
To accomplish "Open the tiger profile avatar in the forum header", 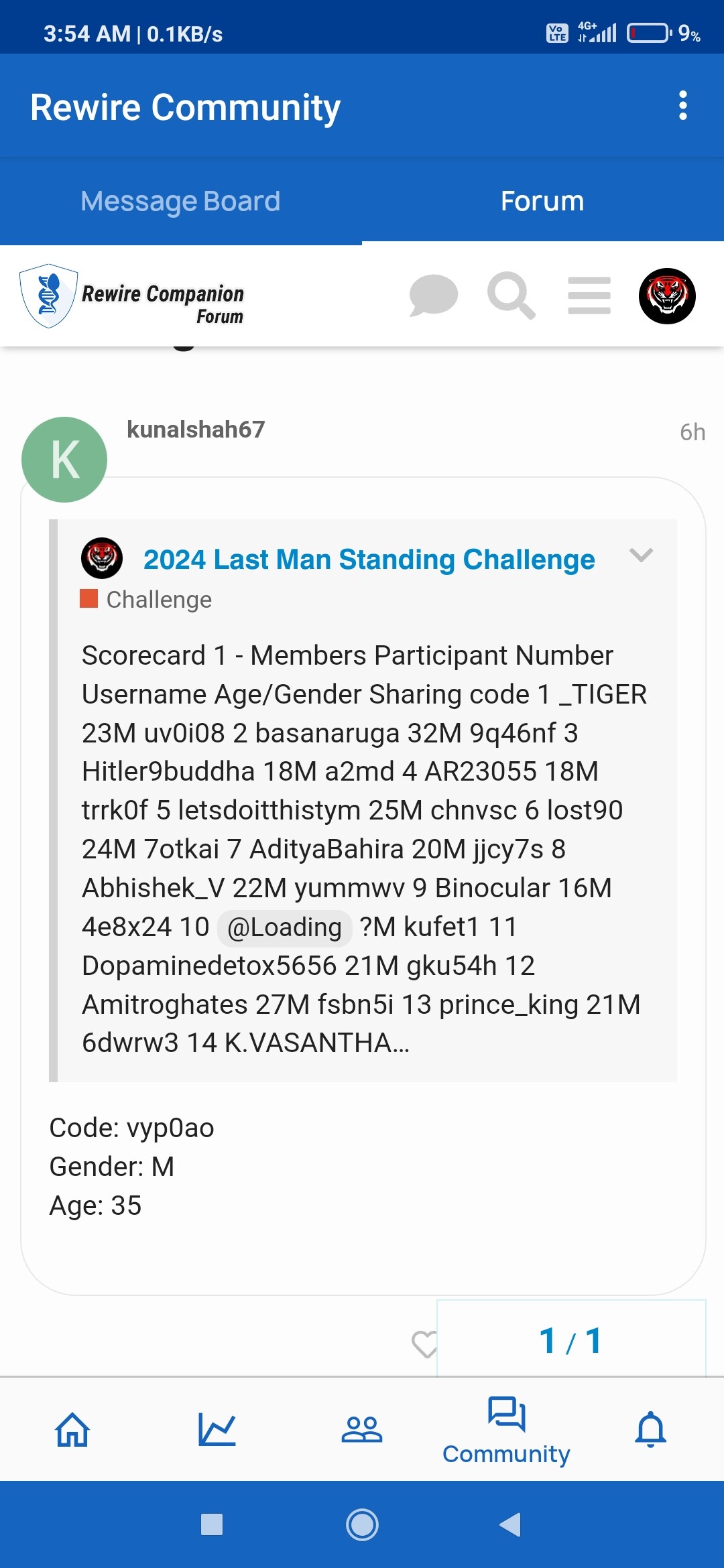I will tap(667, 296).
